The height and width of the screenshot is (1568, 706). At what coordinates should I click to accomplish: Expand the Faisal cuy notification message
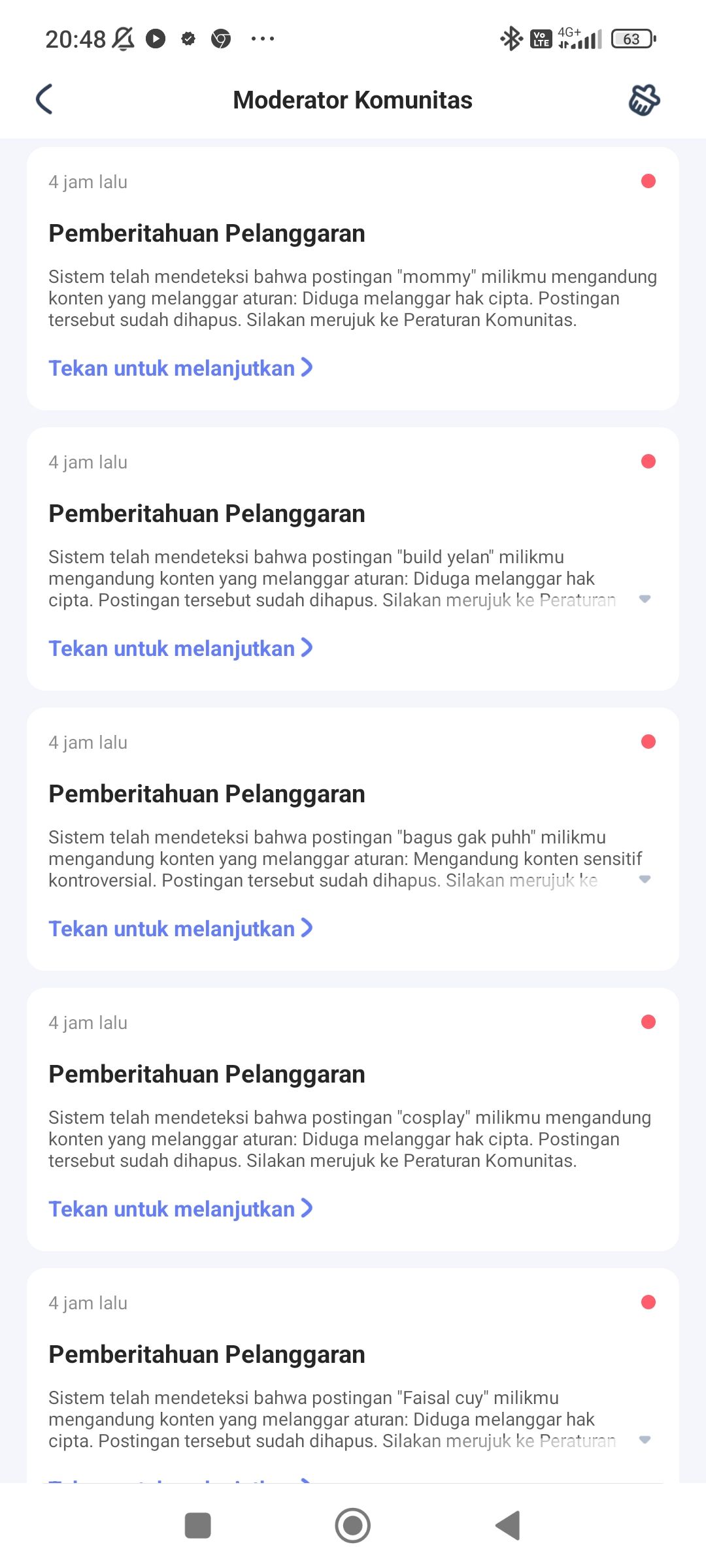(x=646, y=1440)
